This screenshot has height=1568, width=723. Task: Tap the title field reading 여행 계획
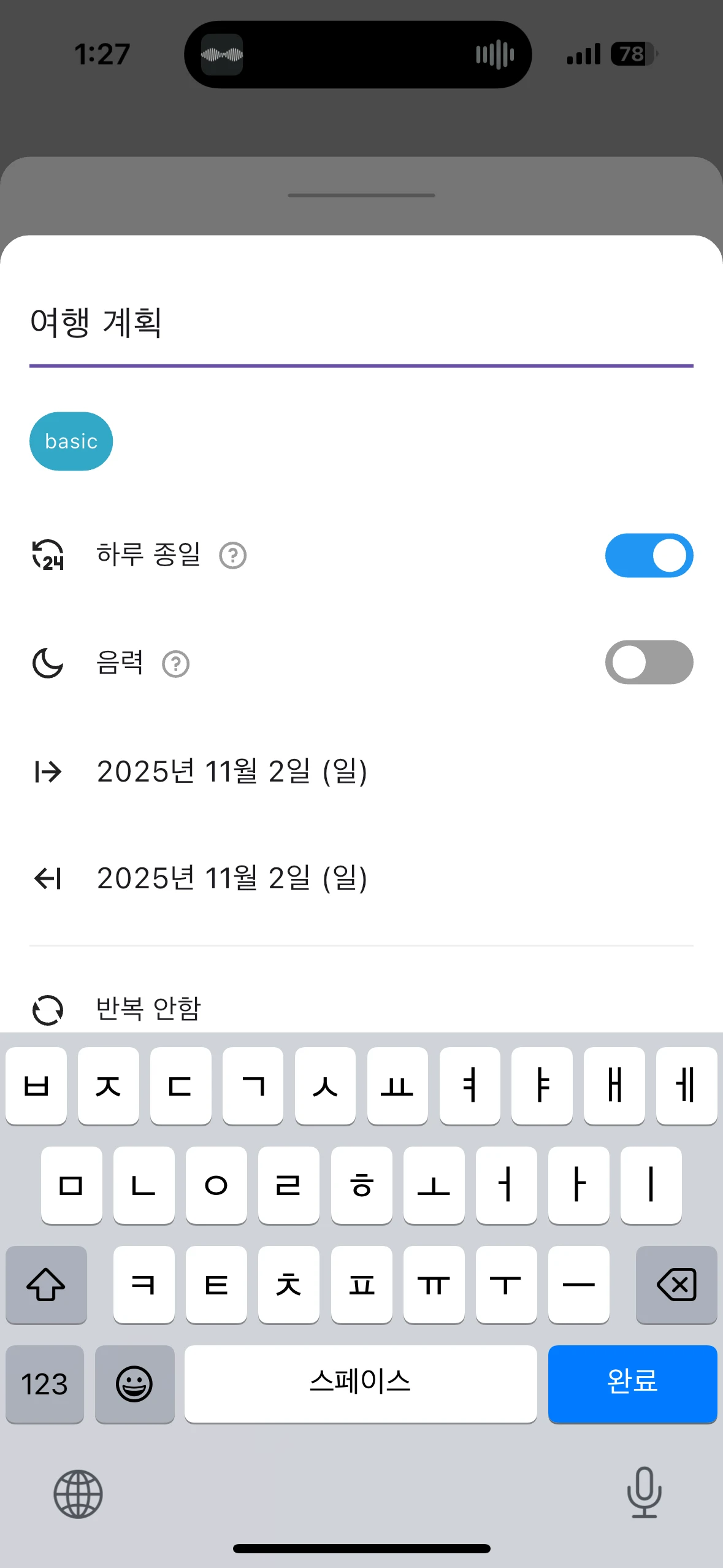click(x=361, y=323)
